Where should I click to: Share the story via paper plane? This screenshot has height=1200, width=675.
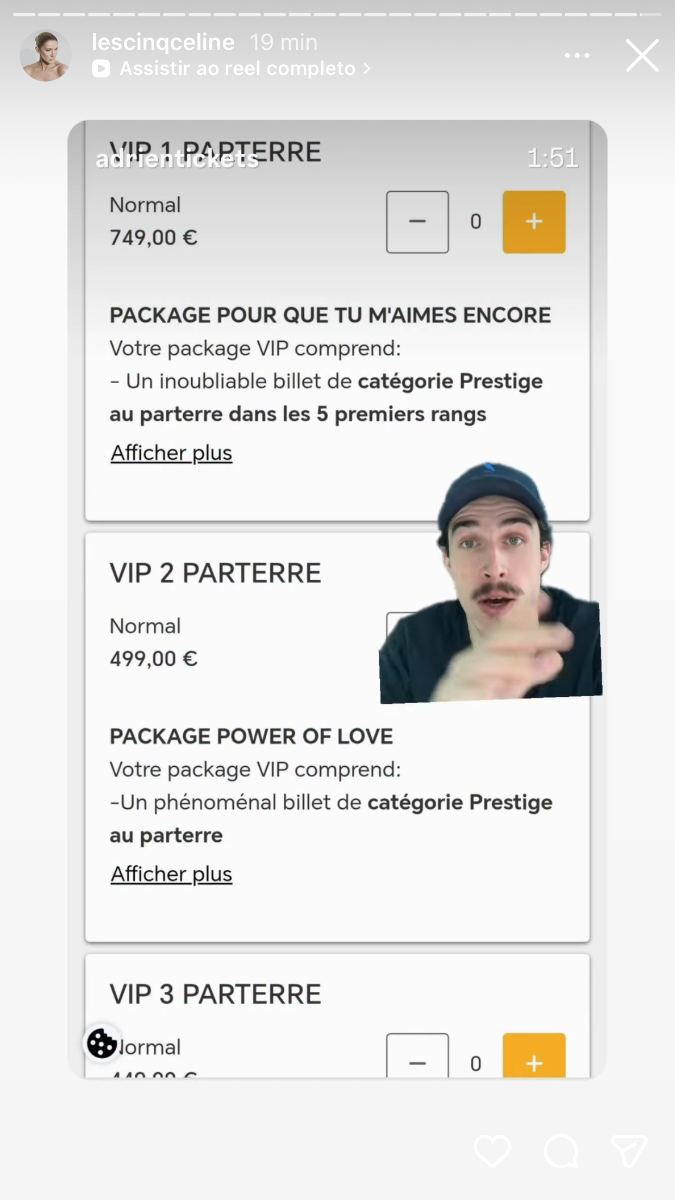click(629, 1151)
